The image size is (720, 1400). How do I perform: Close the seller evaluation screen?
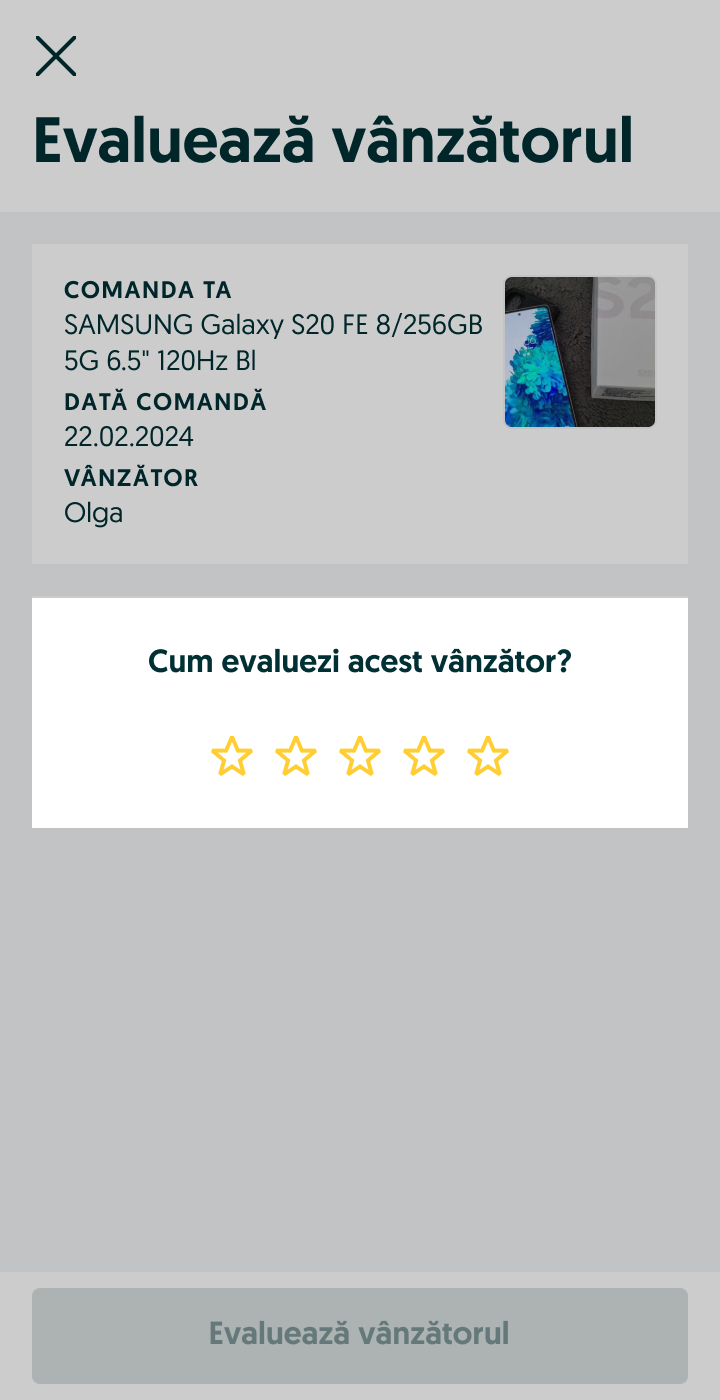[x=56, y=56]
